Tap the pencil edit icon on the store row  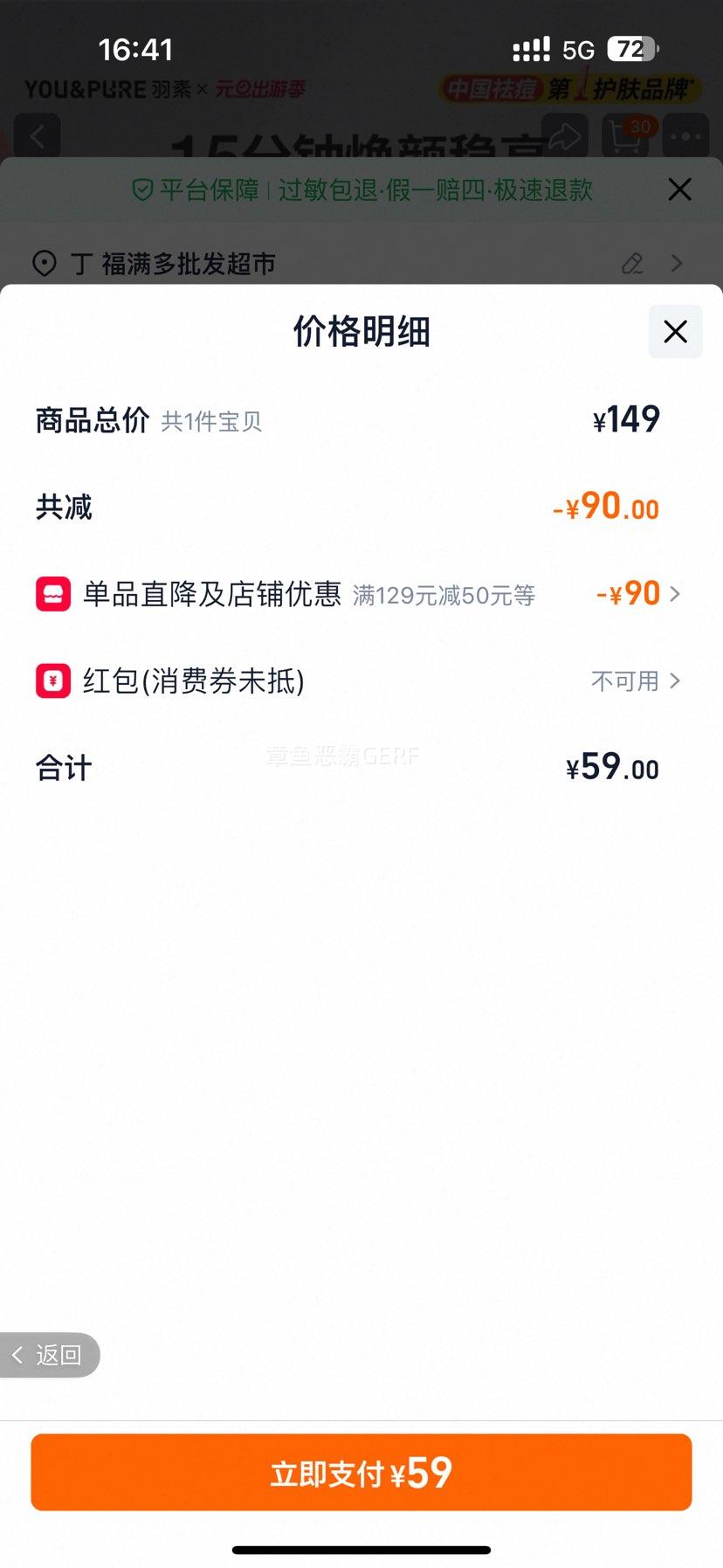632,264
